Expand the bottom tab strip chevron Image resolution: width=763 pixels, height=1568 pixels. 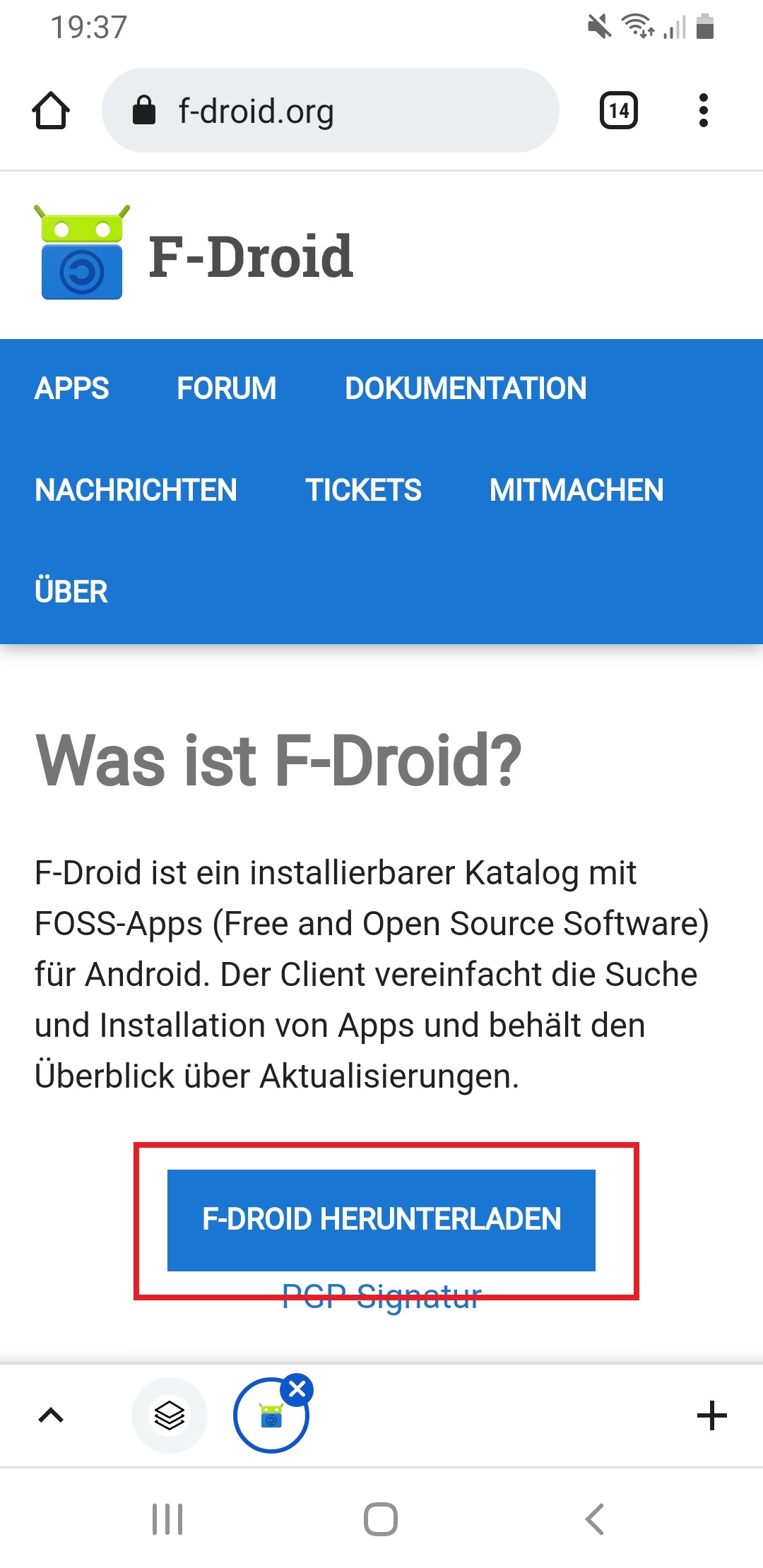point(51,1415)
